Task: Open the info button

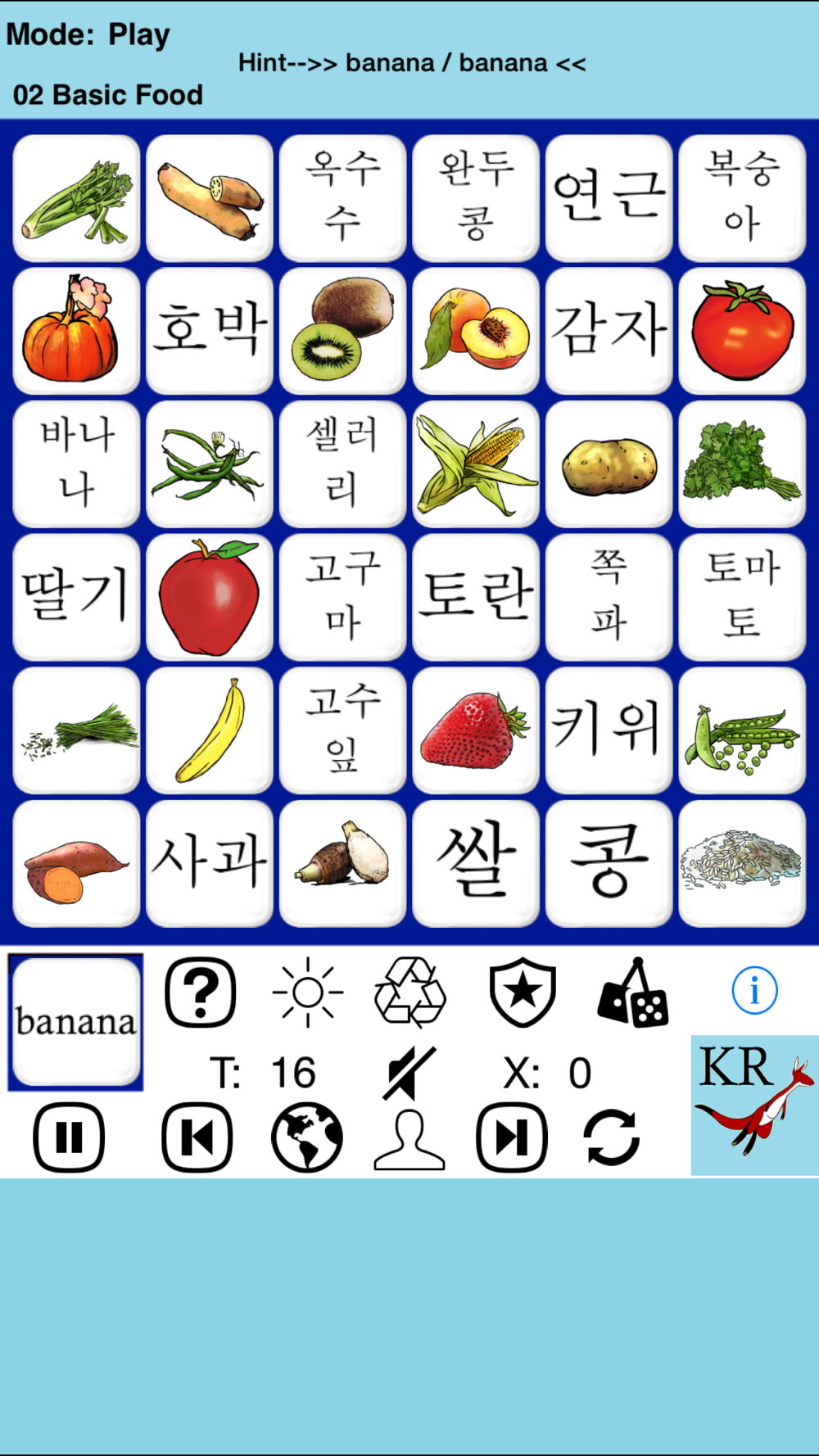Action: pos(754,991)
